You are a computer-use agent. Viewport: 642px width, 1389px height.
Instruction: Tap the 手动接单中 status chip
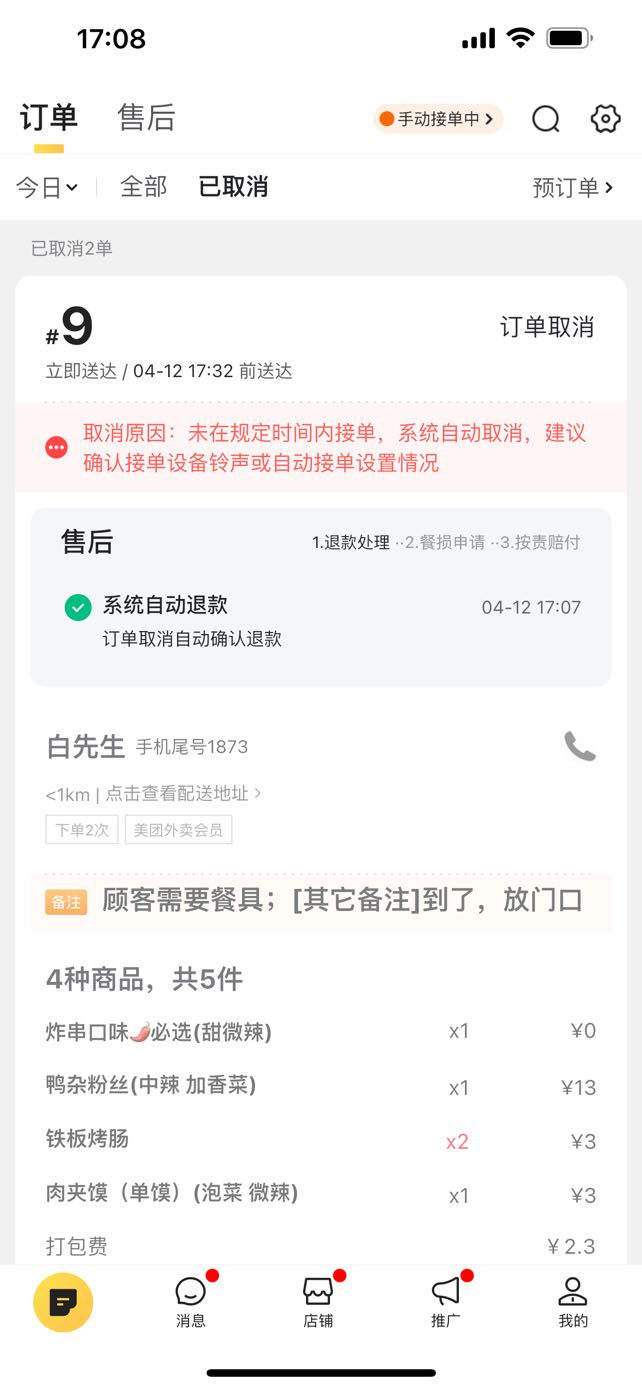tap(438, 119)
